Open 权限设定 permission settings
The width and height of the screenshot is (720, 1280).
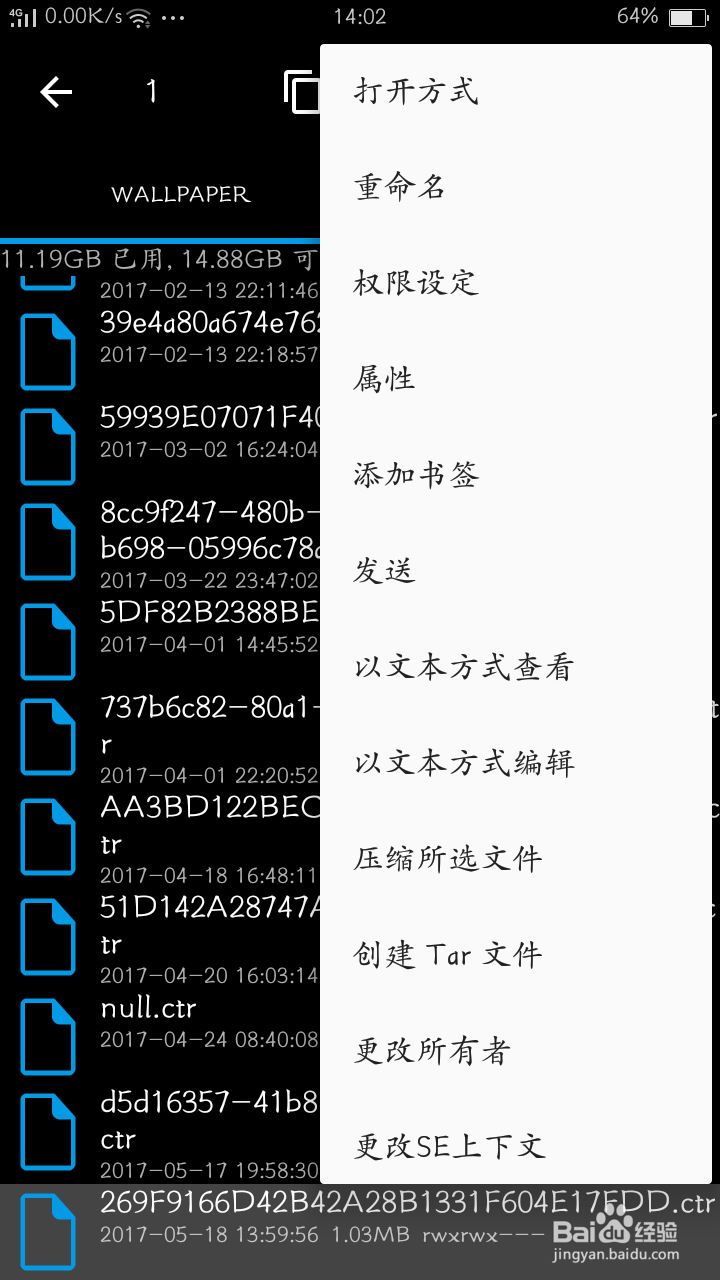point(415,282)
